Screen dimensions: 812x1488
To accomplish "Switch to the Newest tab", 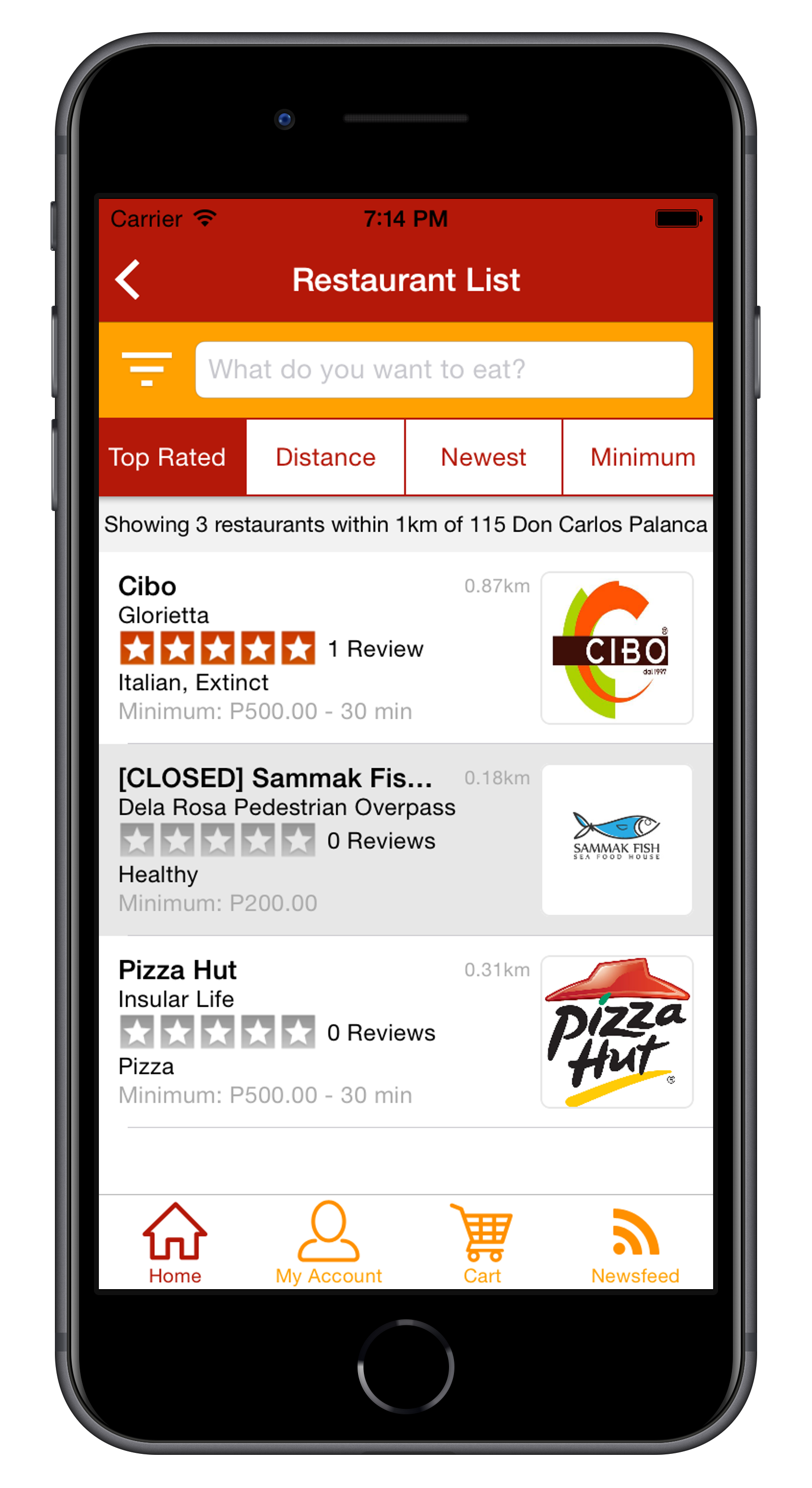I will (x=483, y=458).
